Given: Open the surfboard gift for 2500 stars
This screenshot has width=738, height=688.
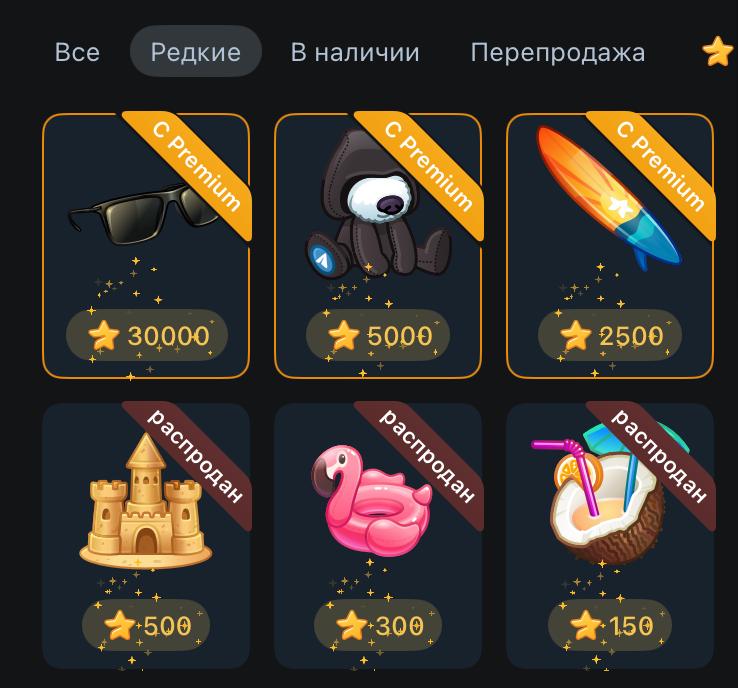Looking at the screenshot, I should coord(610,246).
